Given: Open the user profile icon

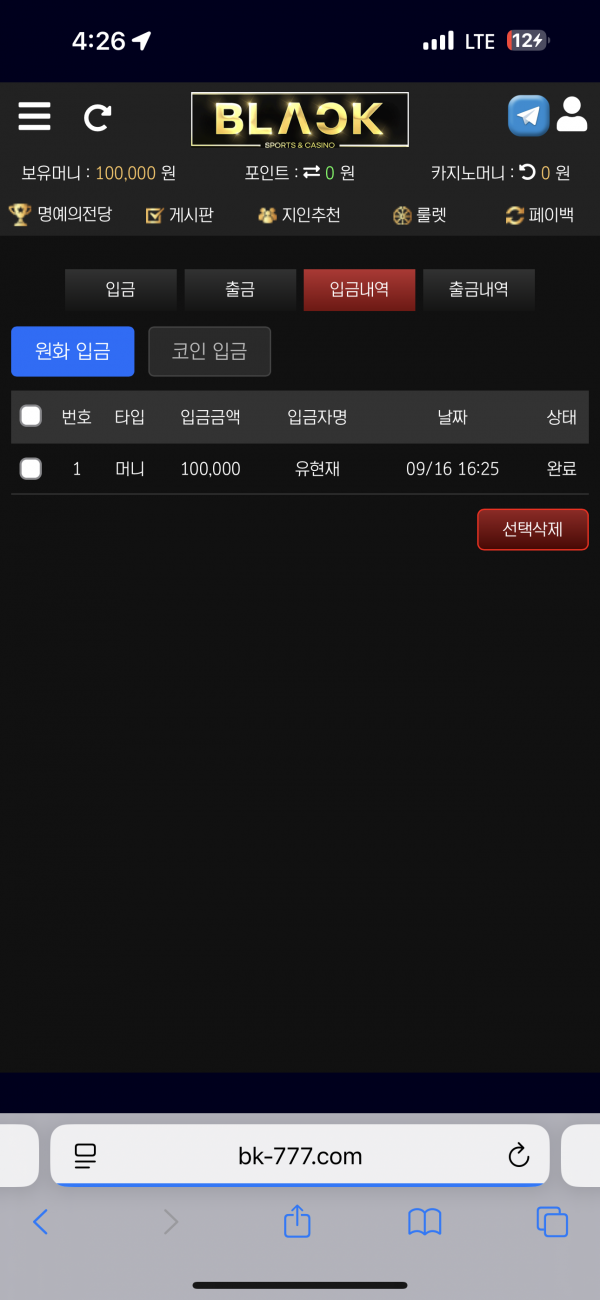Looking at the screenshot, I should (x=572, y=115).
